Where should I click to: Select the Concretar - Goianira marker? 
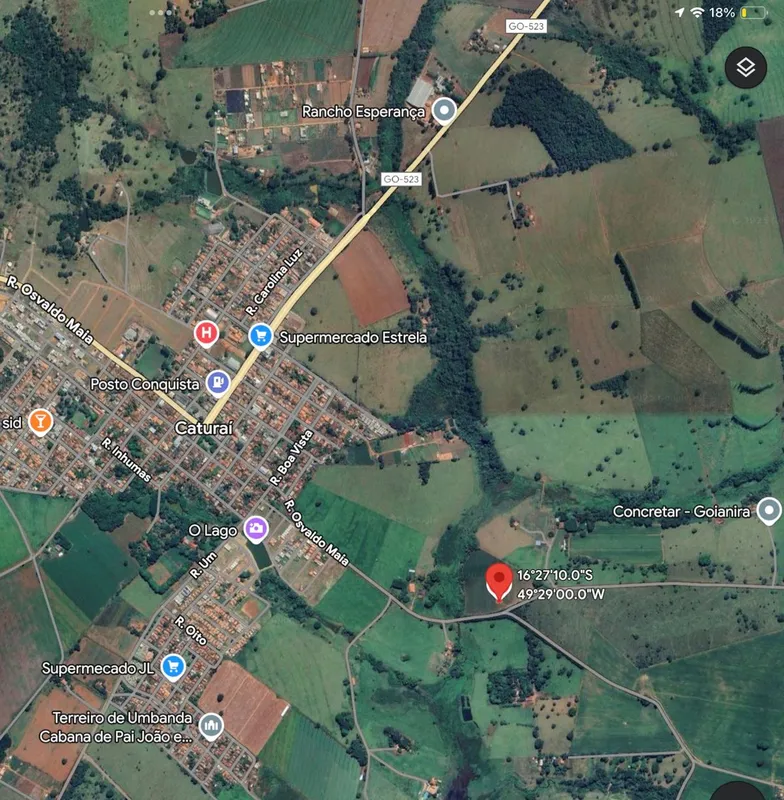coord(768,511)
